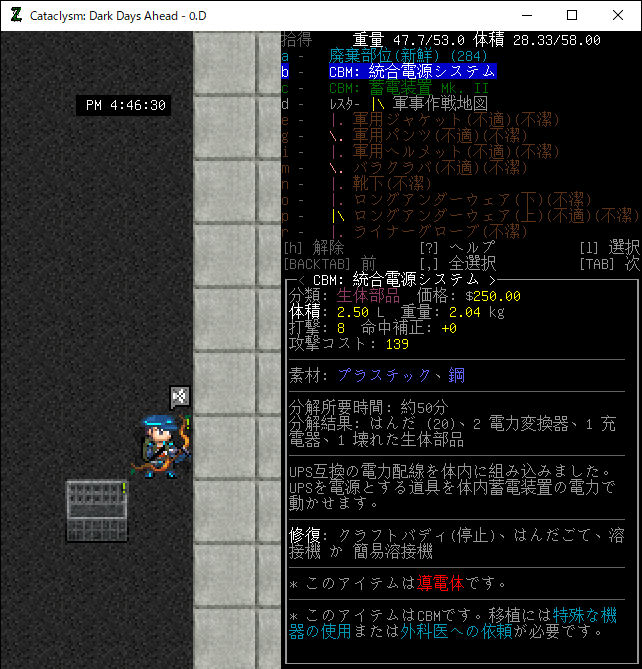Select 軍用ヘルメット item row
Image resolution: width=642 pixels, height=669 pixels.
(x=440, y=152)
